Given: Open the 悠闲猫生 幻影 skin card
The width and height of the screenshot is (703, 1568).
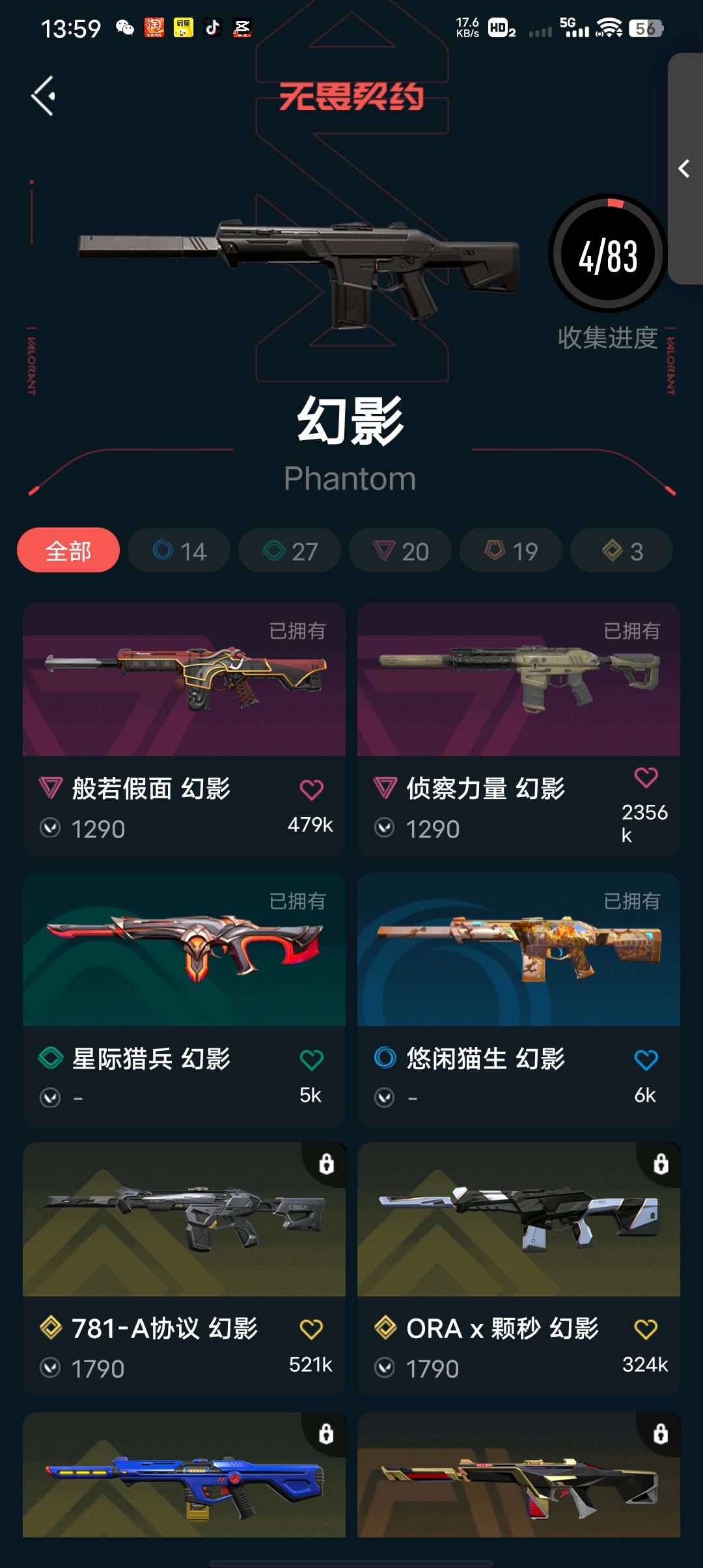Looking at the screenshot, I should pos(519,1000).
